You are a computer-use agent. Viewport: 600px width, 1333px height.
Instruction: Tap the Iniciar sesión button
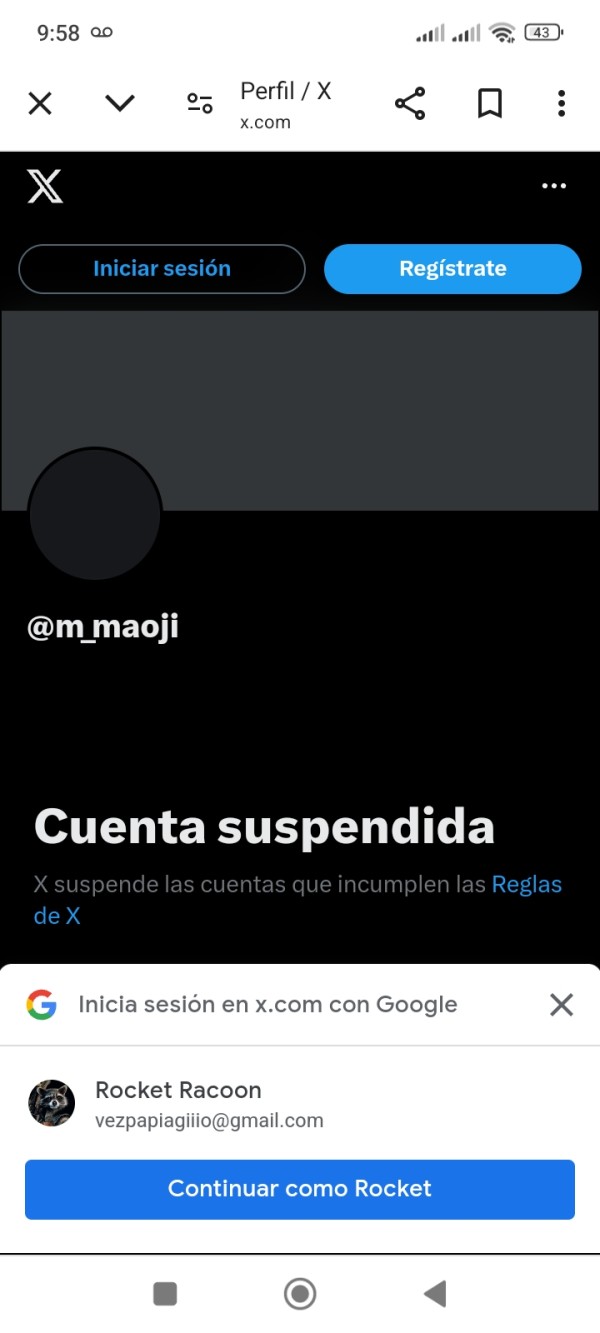coord(162,269)
